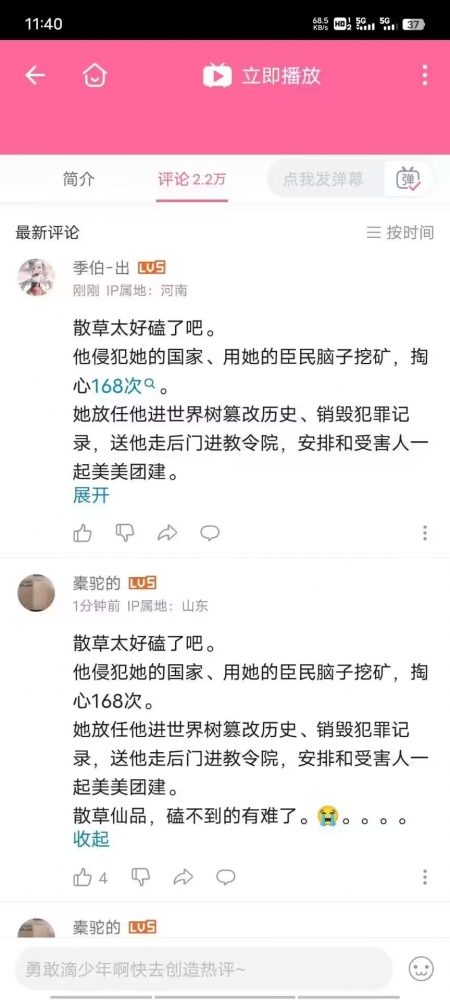Like 季伯-出's comment
This screenshot has width=450, height=1000.
click(82, 533)
